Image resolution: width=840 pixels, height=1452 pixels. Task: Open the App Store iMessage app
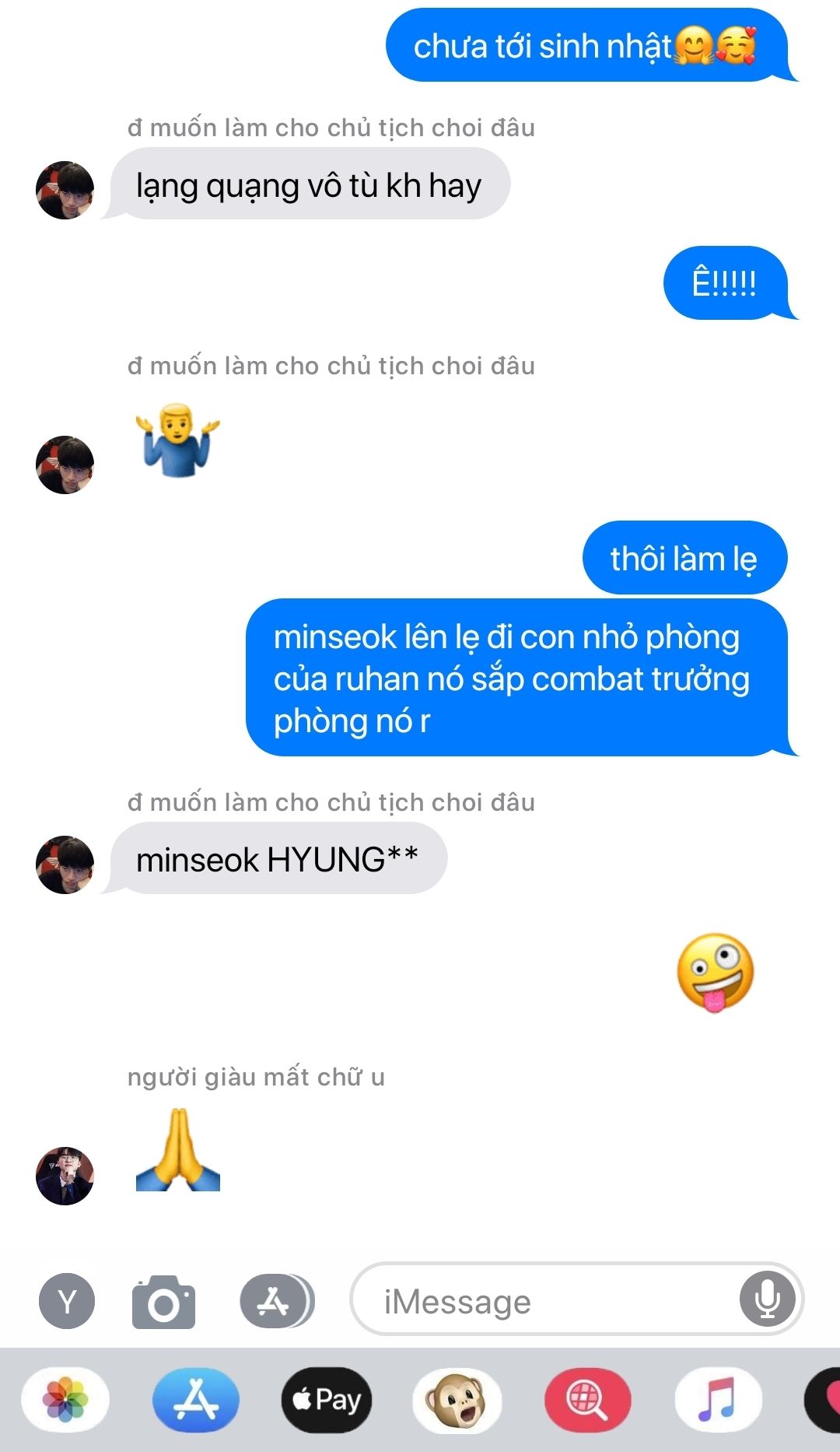[x=196, y=1400]
